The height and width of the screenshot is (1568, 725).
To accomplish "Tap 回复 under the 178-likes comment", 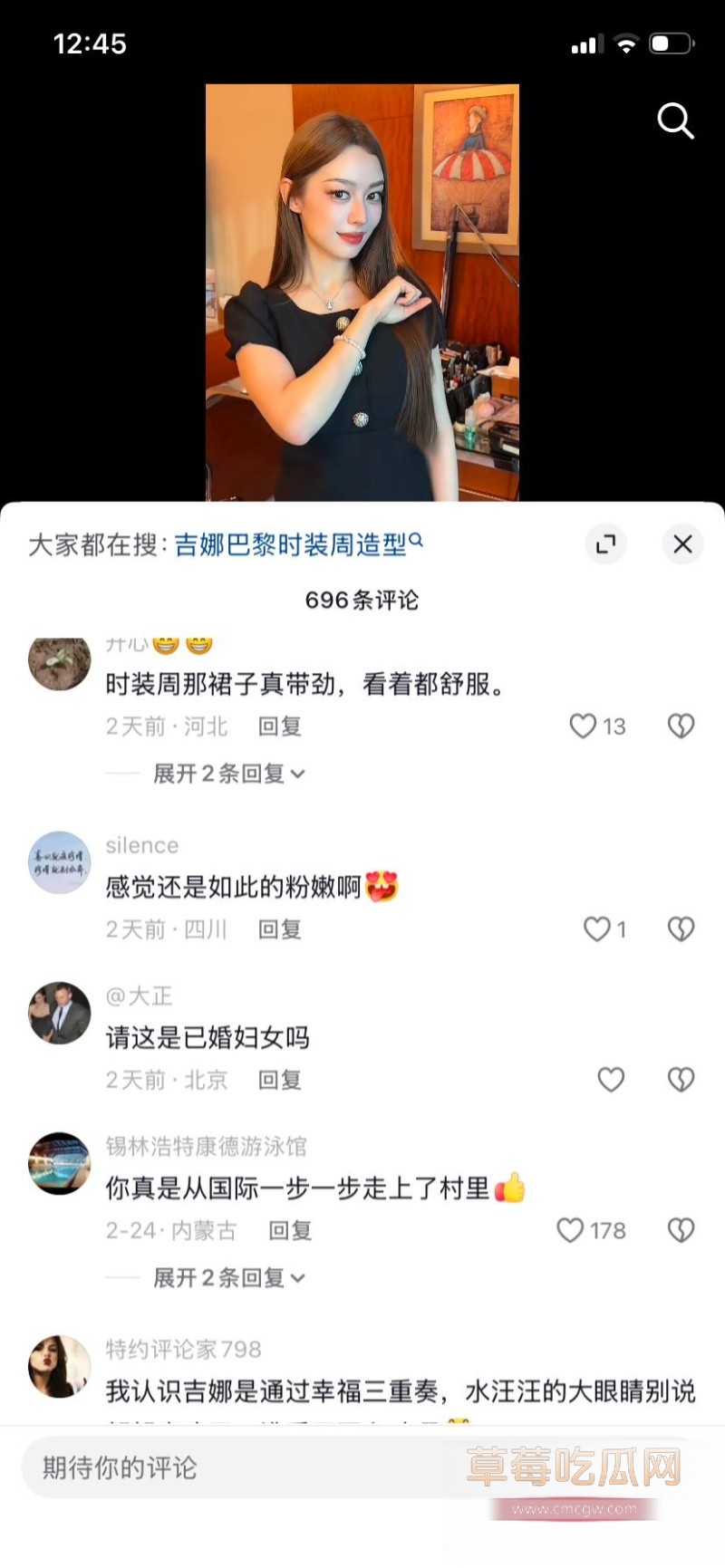I will tap(292, 1230).
